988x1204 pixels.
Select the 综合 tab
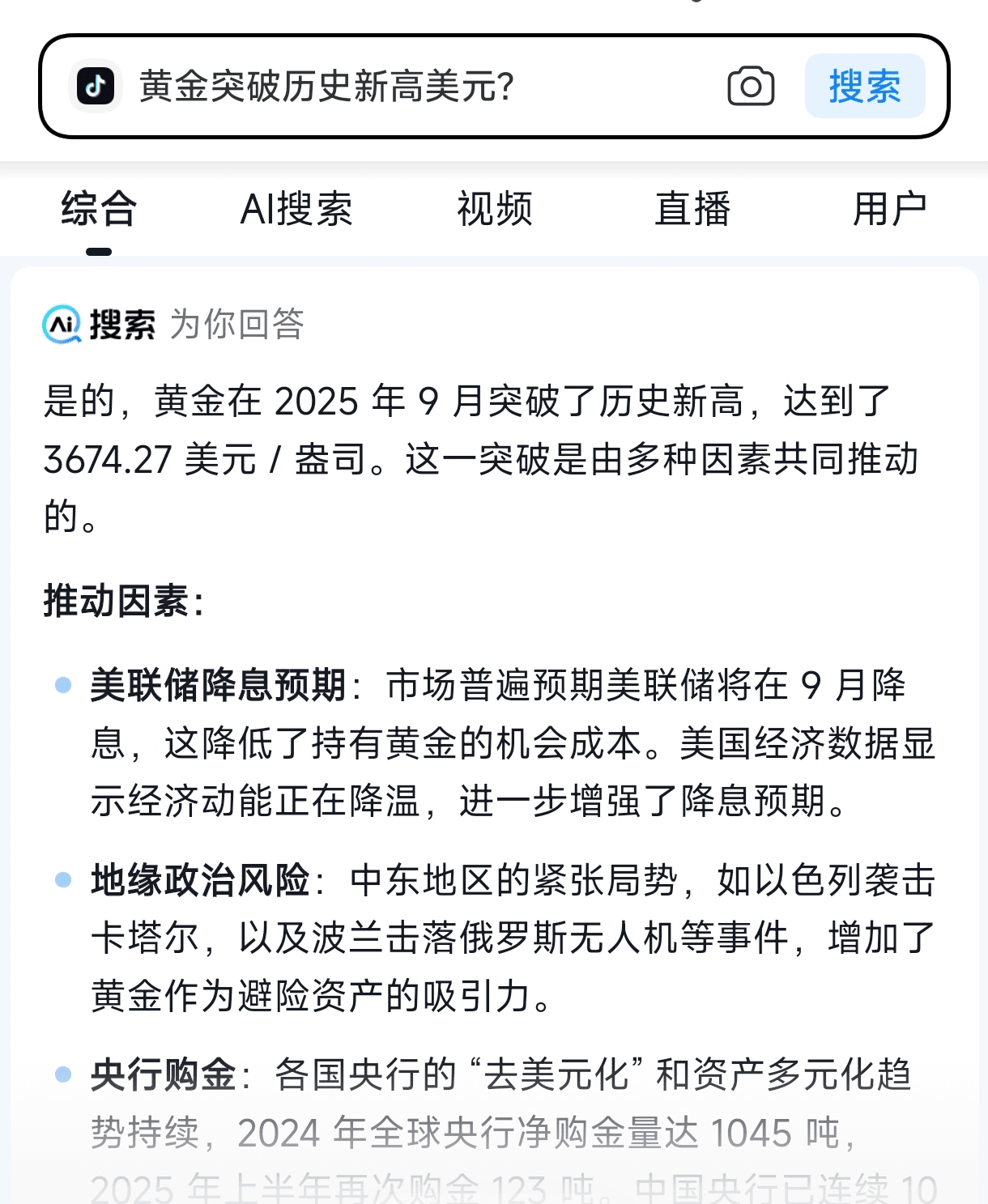tap(99, 210)
